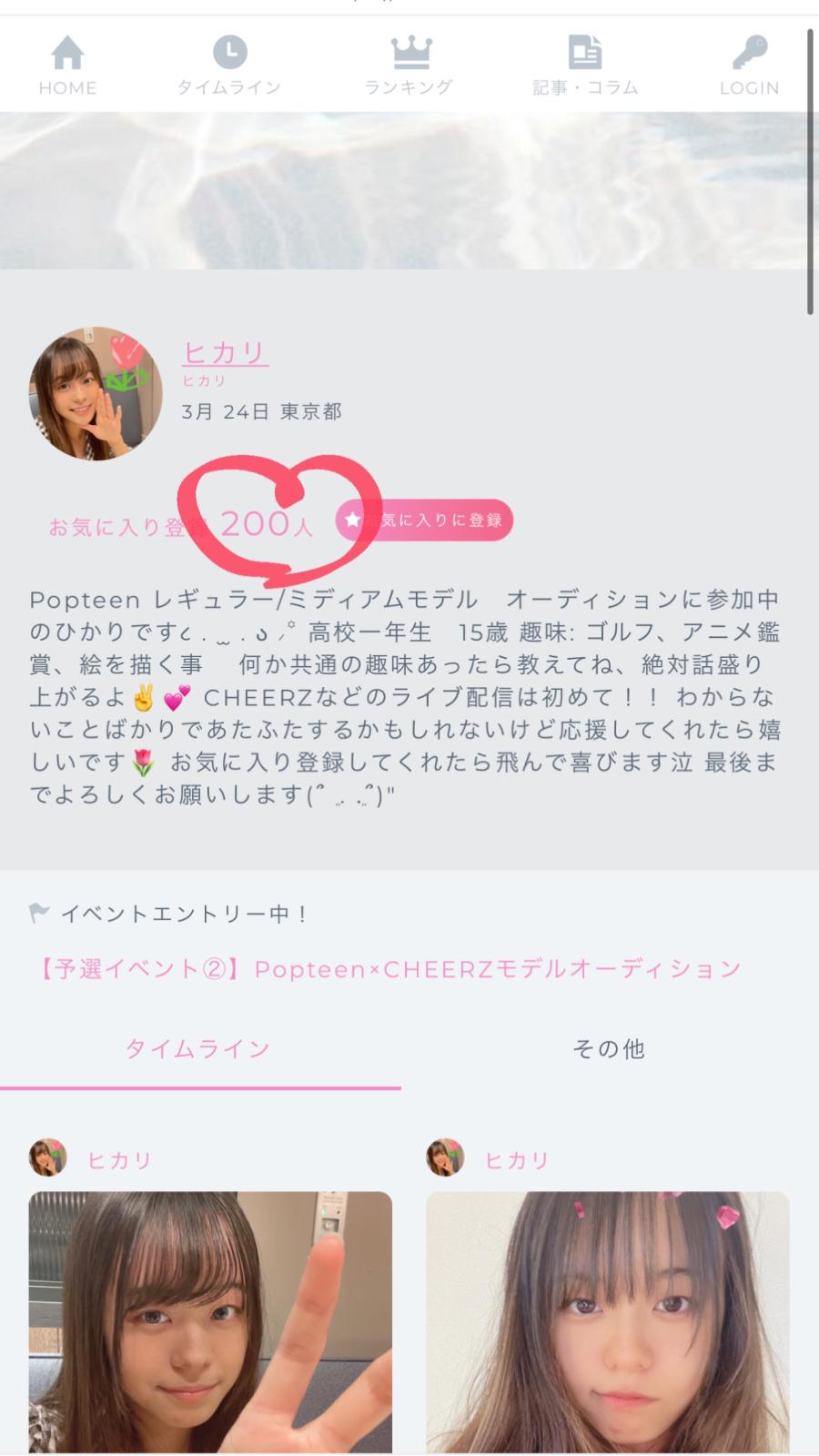819x1456 pixels.
Task: Open タイムライン in the top navigation
Action: (229, 66)
